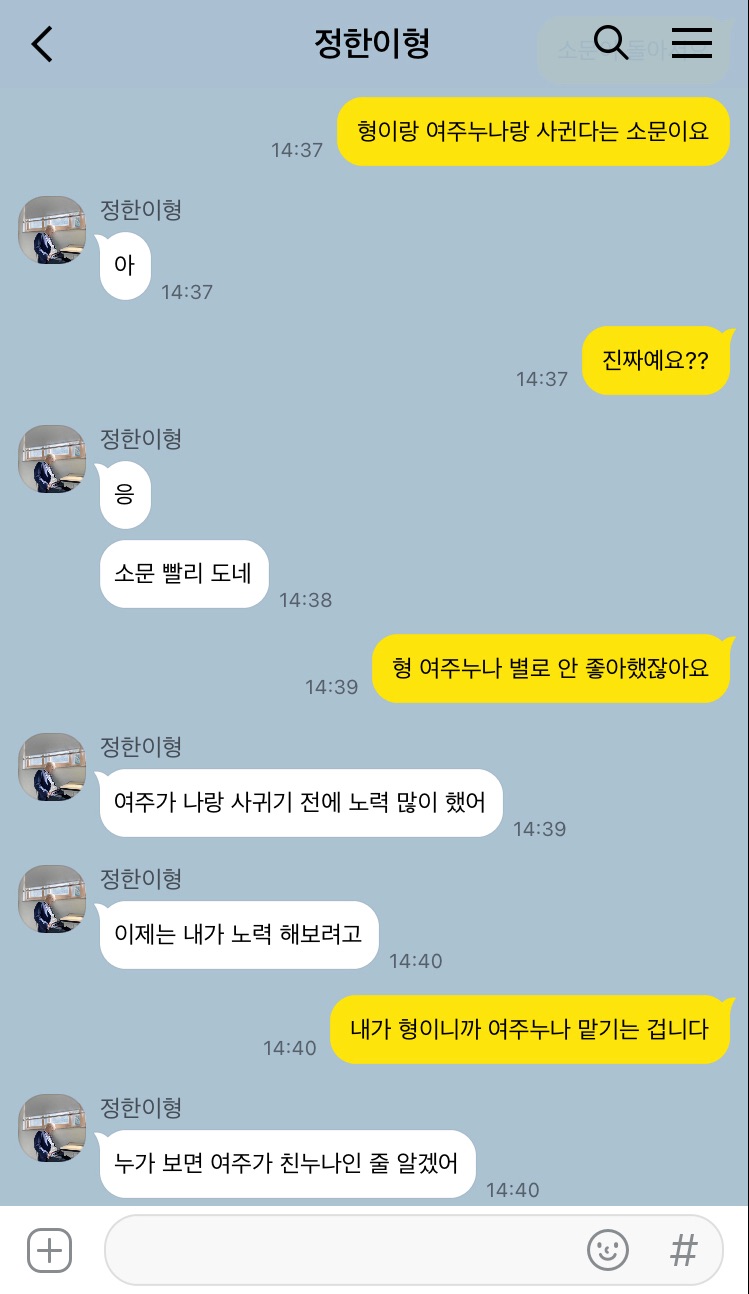
Task: Tap the white bubble containing 아
Action: [x=124, y=265]
